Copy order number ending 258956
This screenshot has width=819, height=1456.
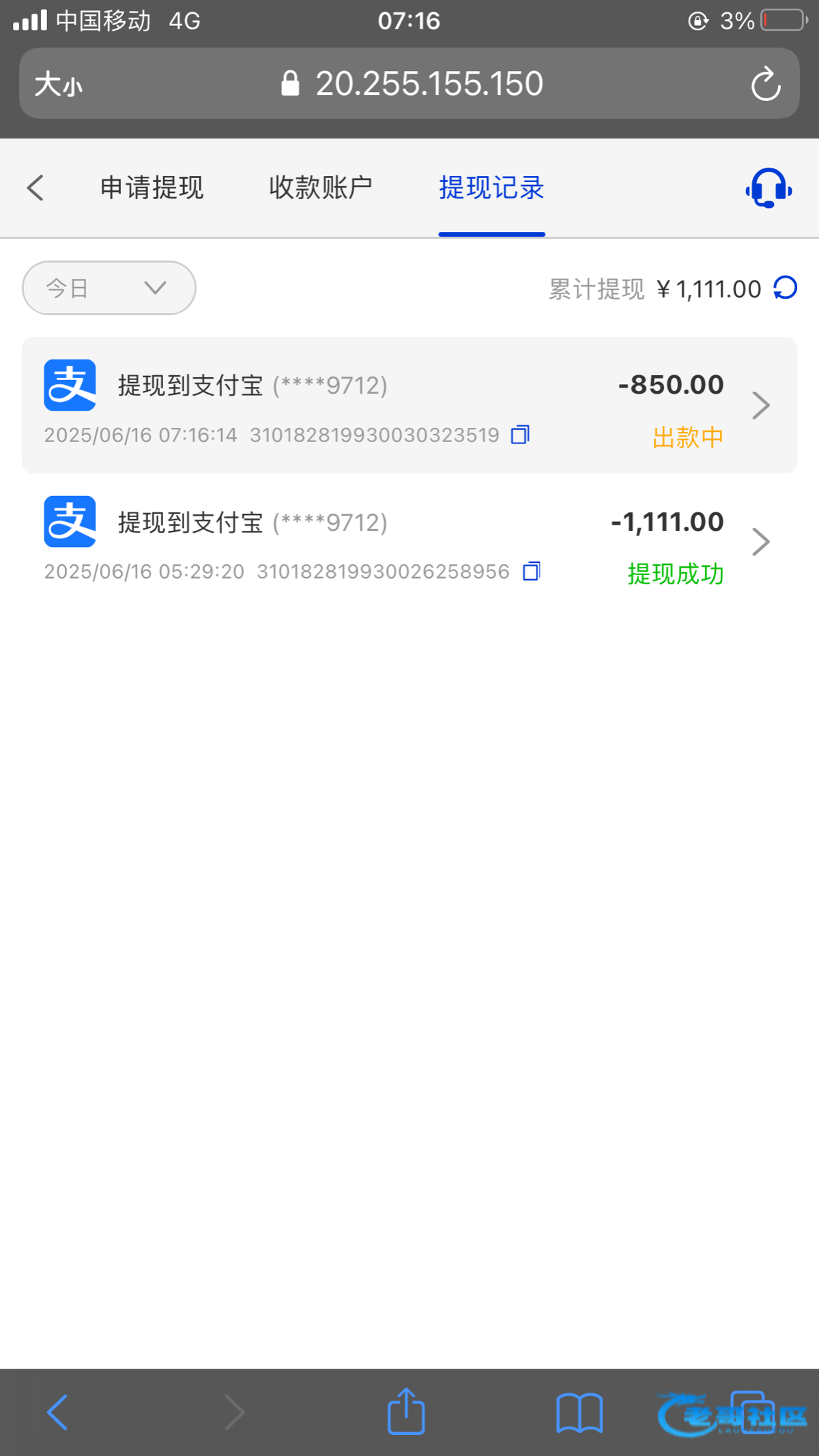tap(532, 571)
